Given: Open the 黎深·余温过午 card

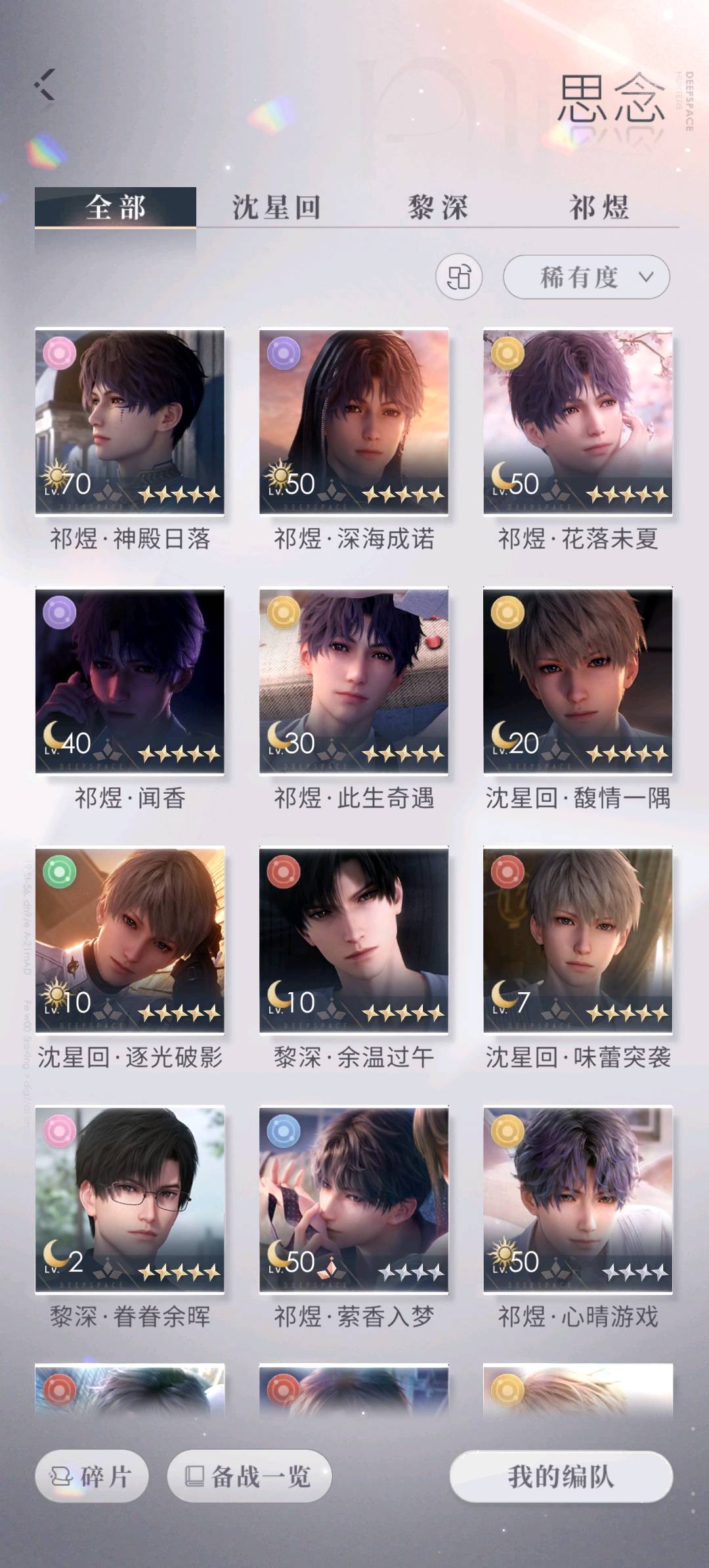Looking at the screenshot, I should [x=354, y=940].
